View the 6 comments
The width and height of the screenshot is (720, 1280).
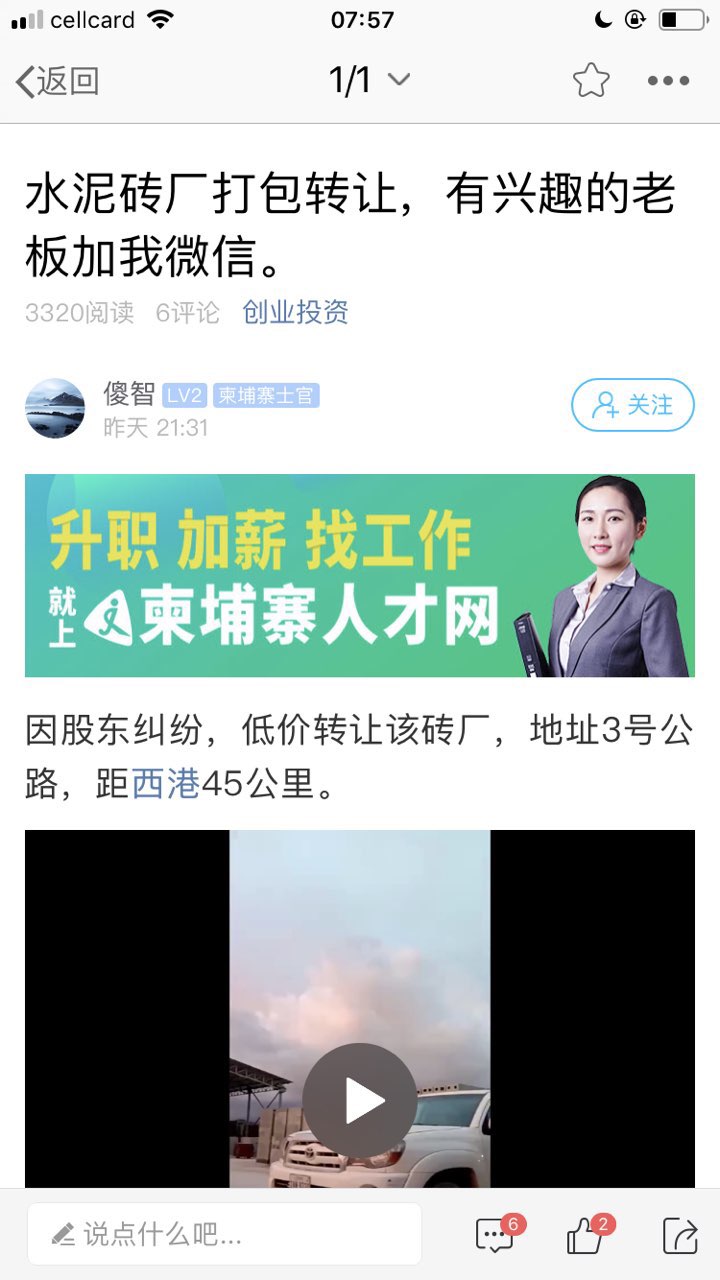pyautogui.click(x=496, y=1236)
